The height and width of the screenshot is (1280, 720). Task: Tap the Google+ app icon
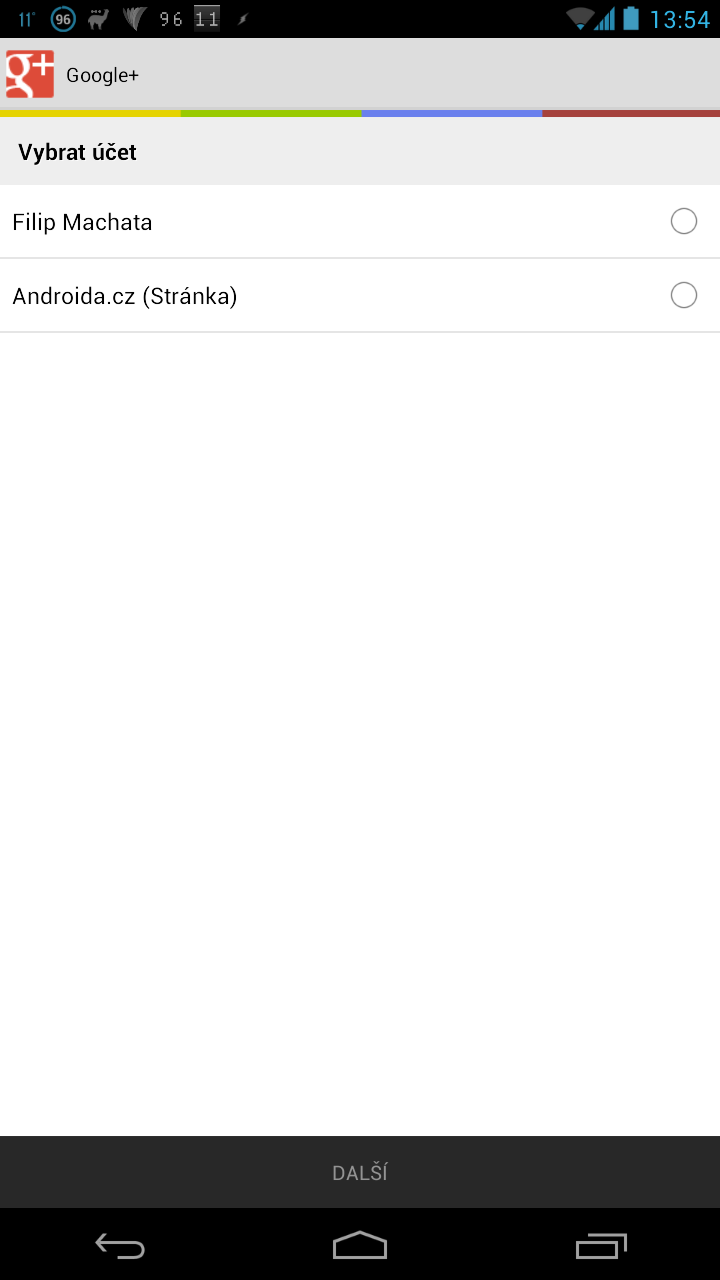click(x=30, y=74)
